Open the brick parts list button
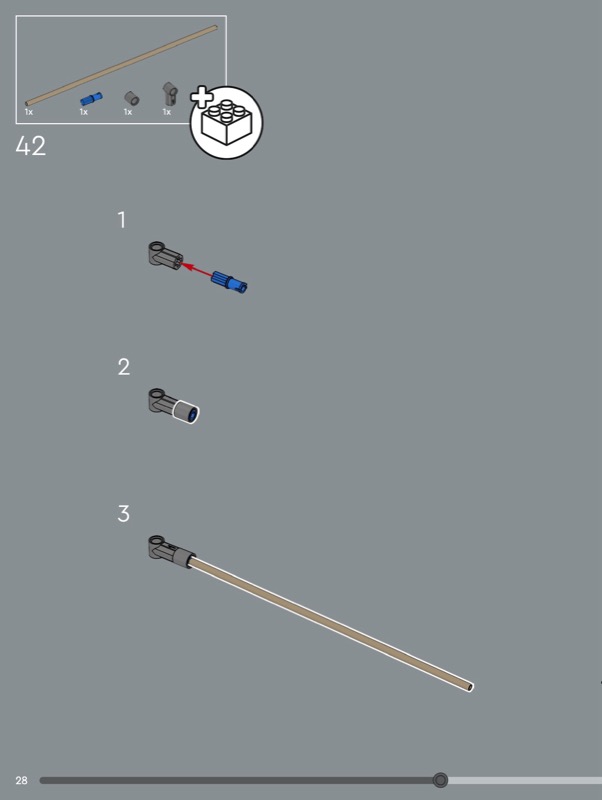This screenshot has width=602, height=800. [226, 122]
